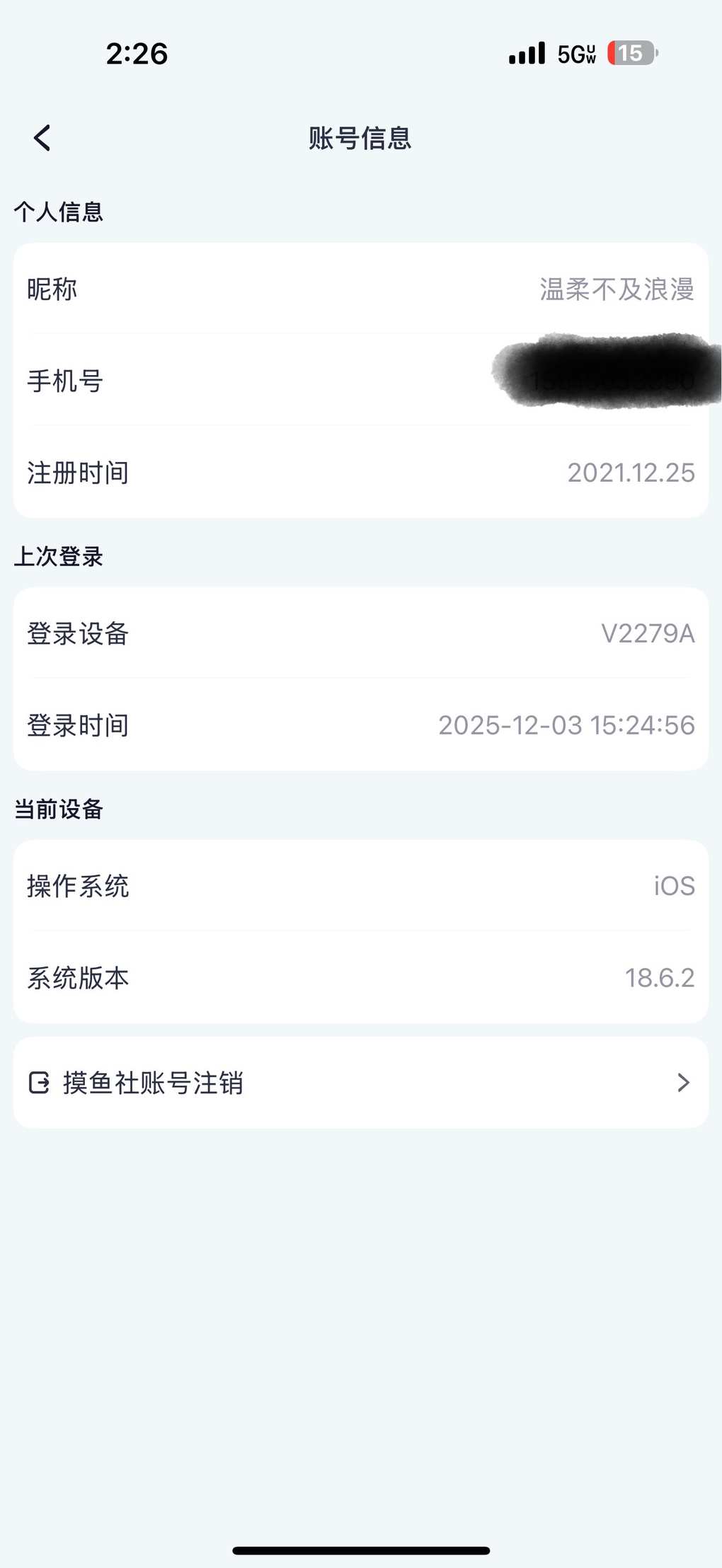Go back from the 账号信息 page
The width and height of the screenshot is (722, 1568).
pyautogui.click(x=42, y=138)
